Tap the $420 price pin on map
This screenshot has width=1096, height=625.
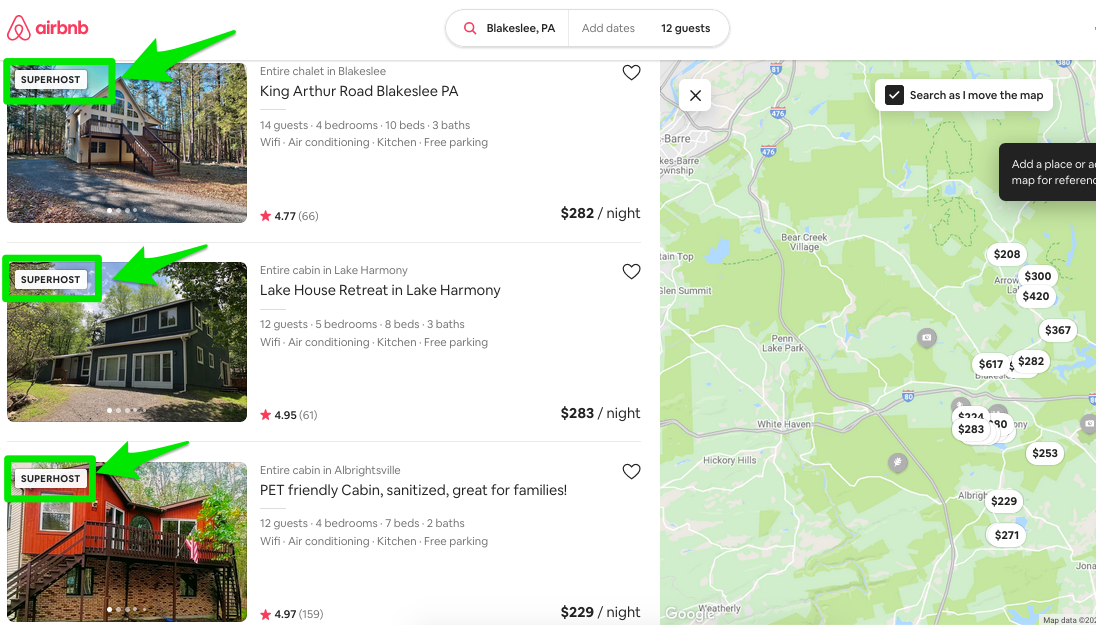[x=1036, y=296]
